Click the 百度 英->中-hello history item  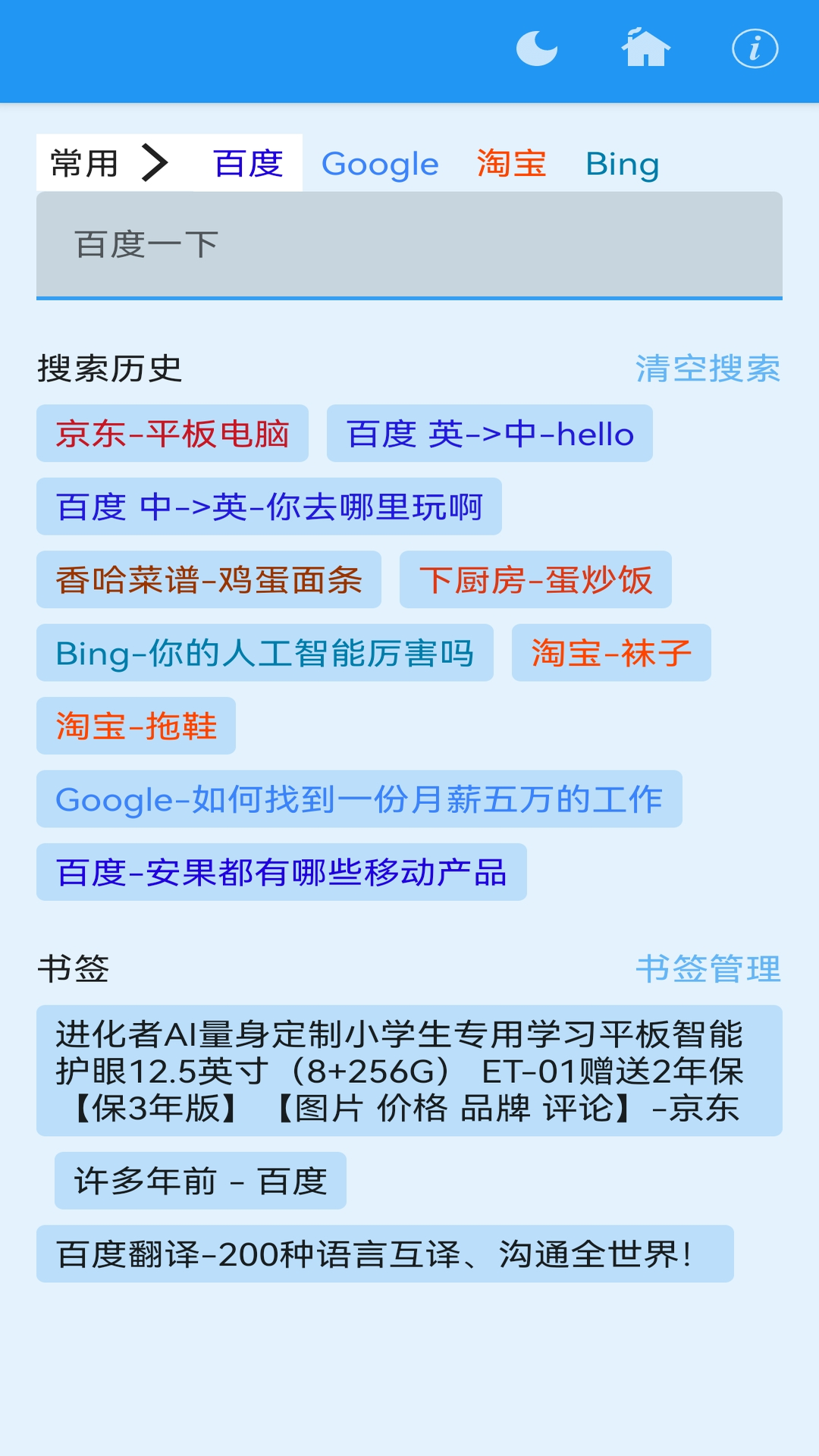[x=489, y=434]
